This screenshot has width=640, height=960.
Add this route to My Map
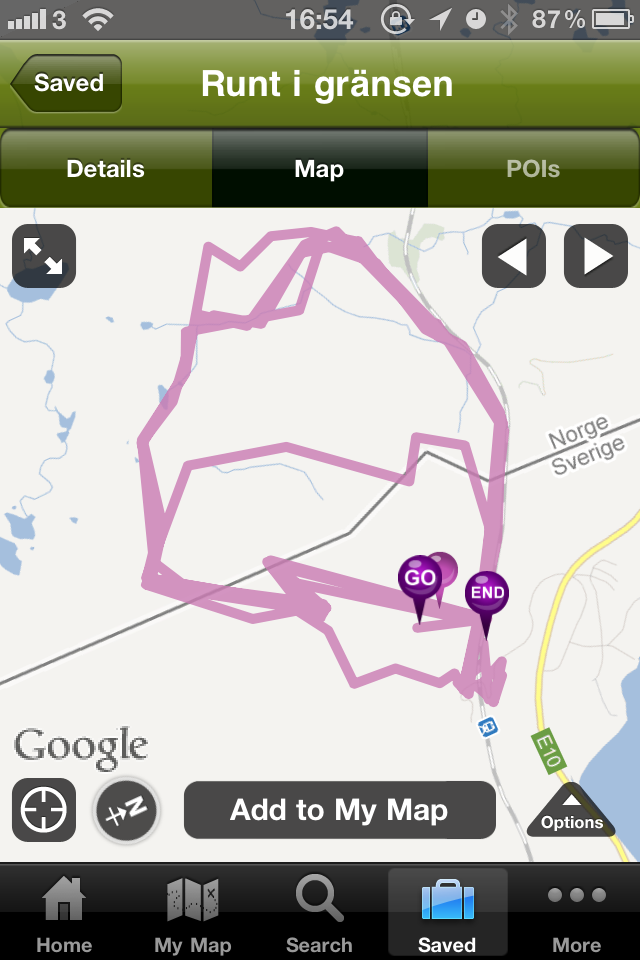pyautogui.click(x=339, y=810)
